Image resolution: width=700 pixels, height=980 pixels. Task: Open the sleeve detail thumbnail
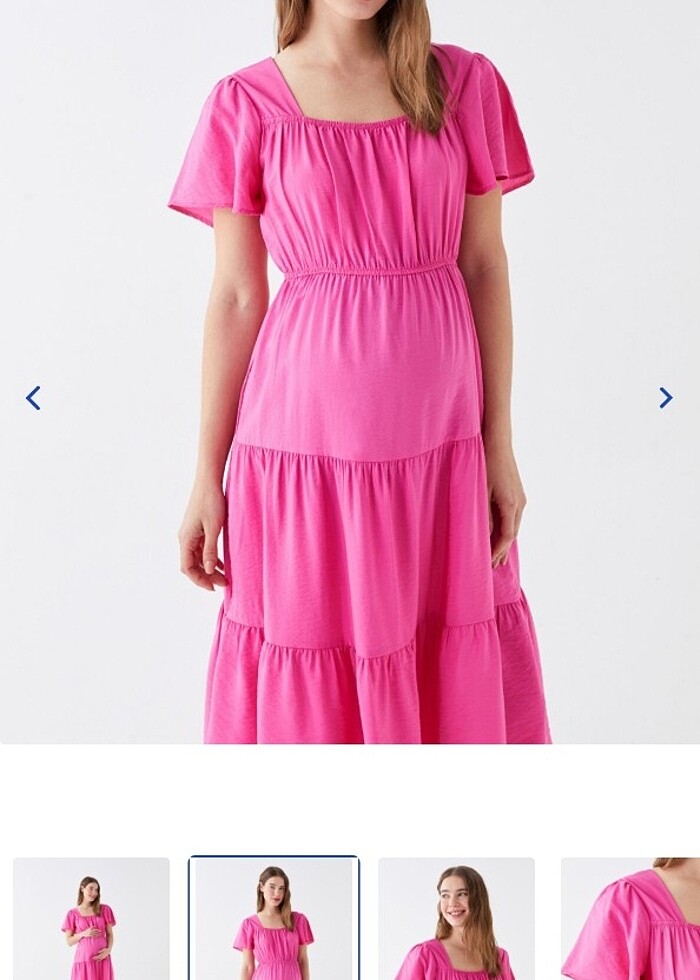click(x=631, y=918)
